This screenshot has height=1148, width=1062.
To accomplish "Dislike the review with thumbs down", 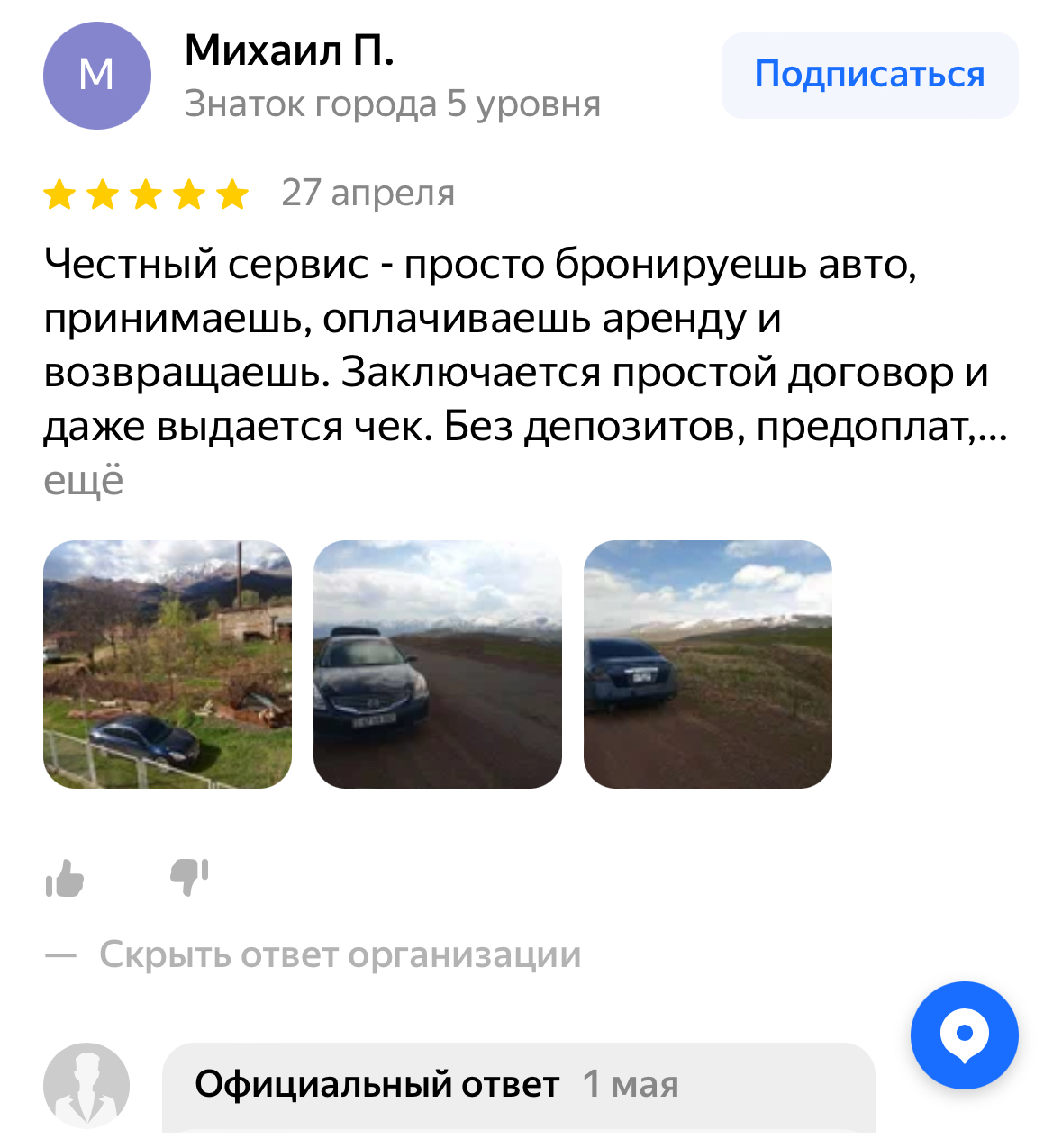I will (x=189, y=876).
